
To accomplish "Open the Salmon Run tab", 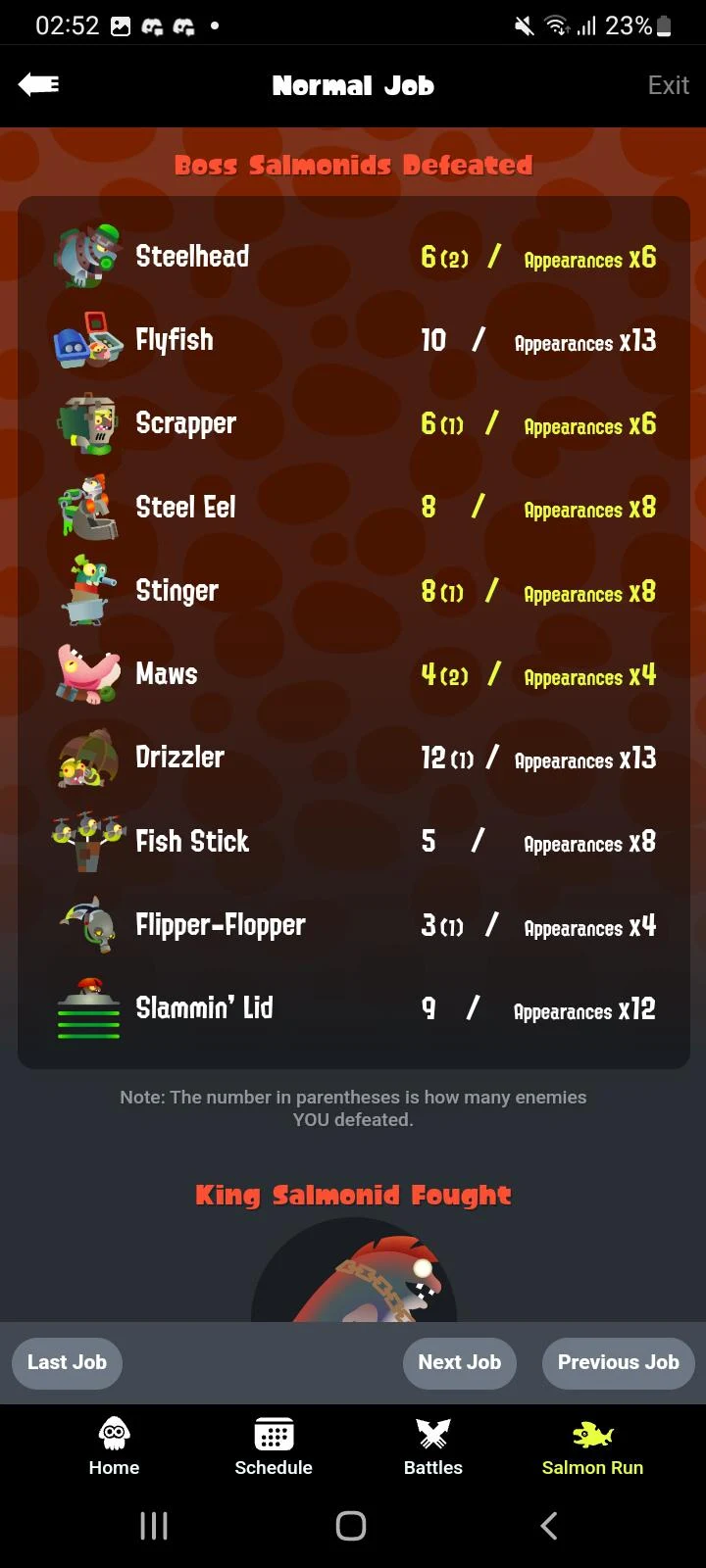I will (x=591, y=1450).
